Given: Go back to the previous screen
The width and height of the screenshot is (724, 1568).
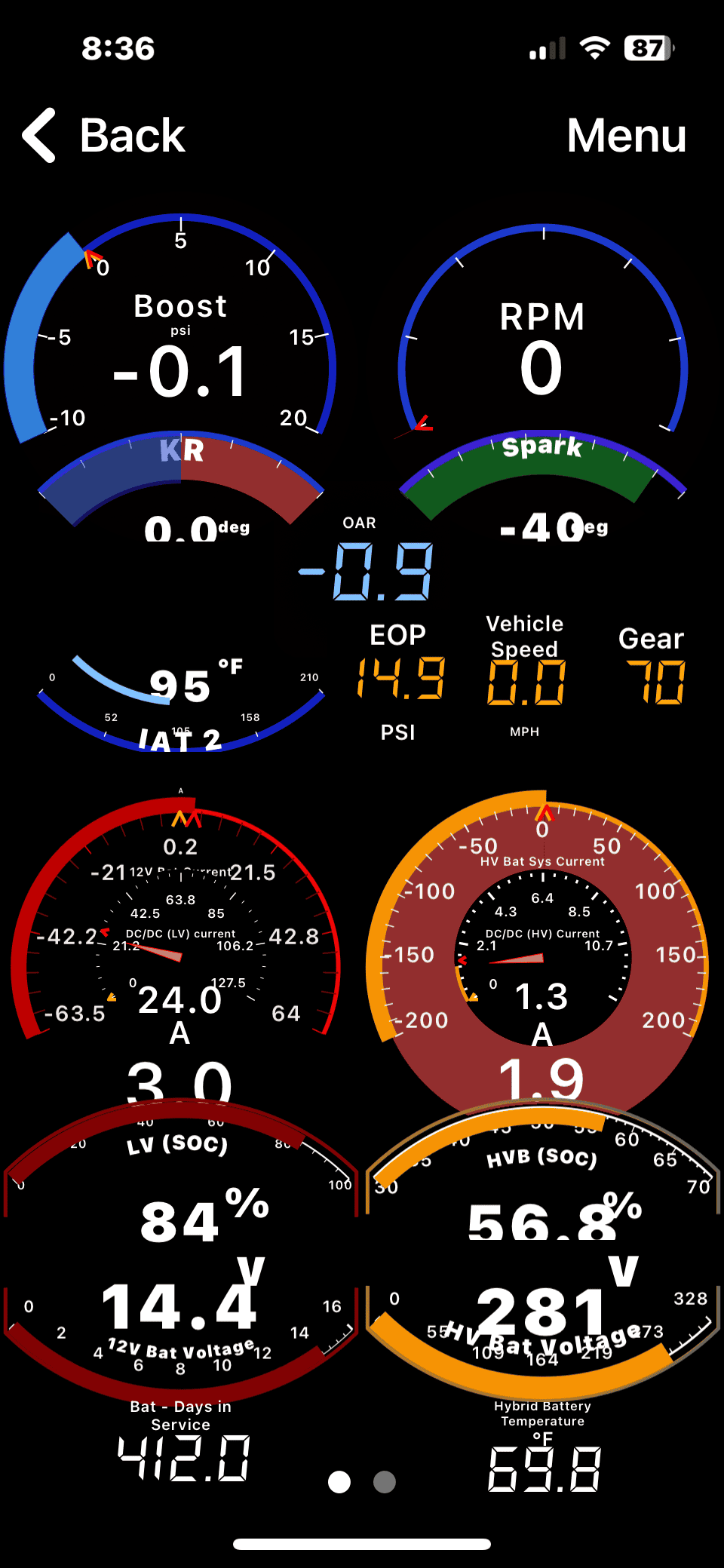Looking at the screenshot, I should coord(104,136).
